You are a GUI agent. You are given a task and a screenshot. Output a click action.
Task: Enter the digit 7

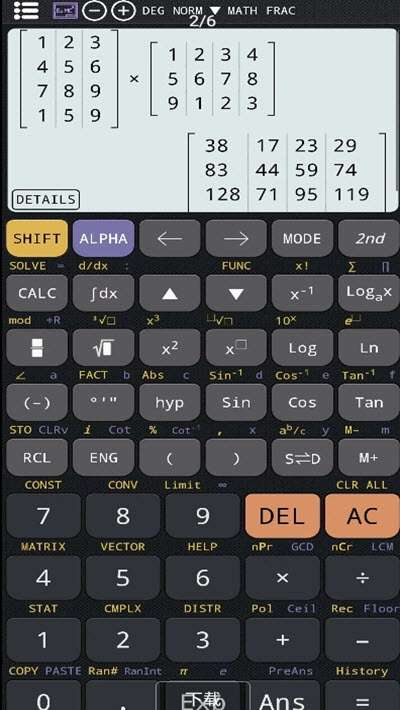tap(43, 516)
